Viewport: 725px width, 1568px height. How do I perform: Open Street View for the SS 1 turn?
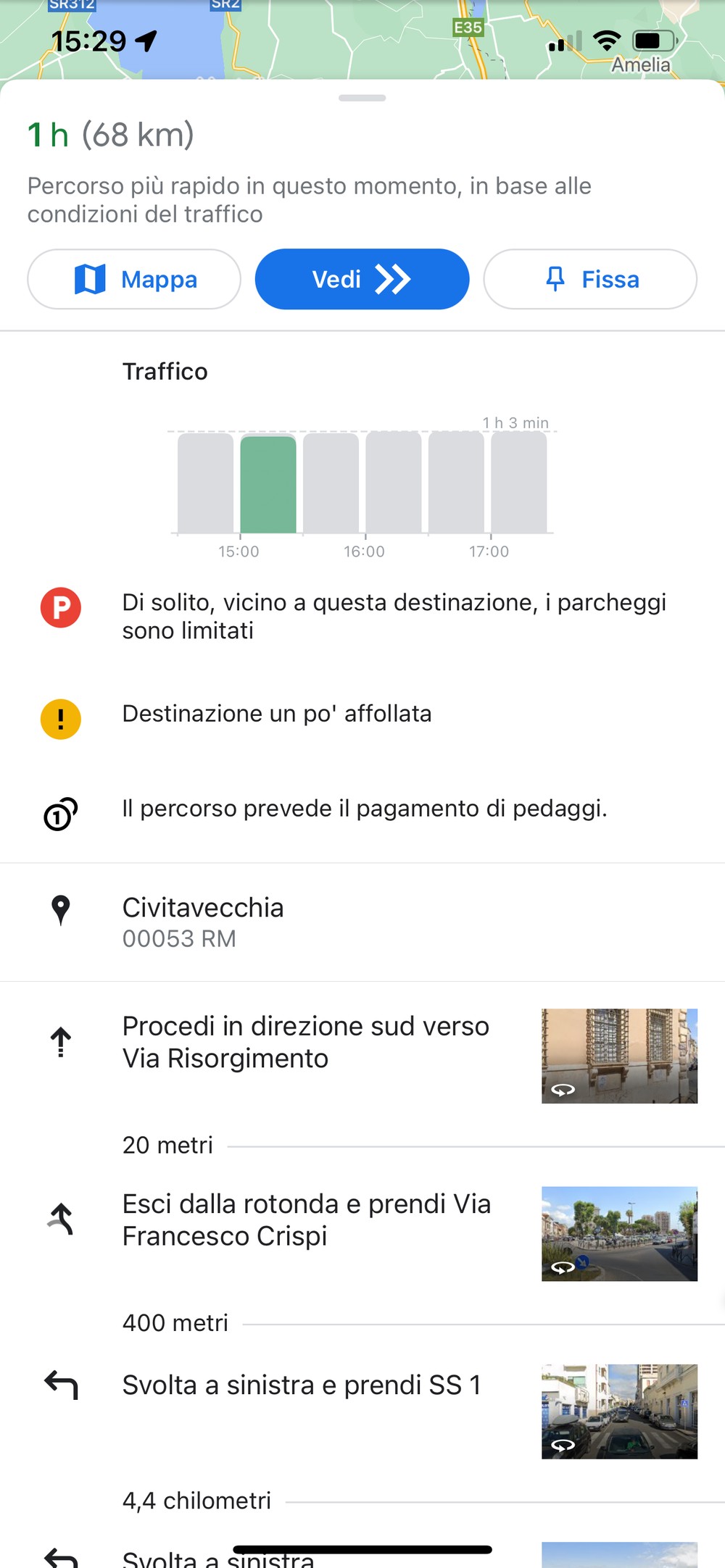[x=619, y=1411]
